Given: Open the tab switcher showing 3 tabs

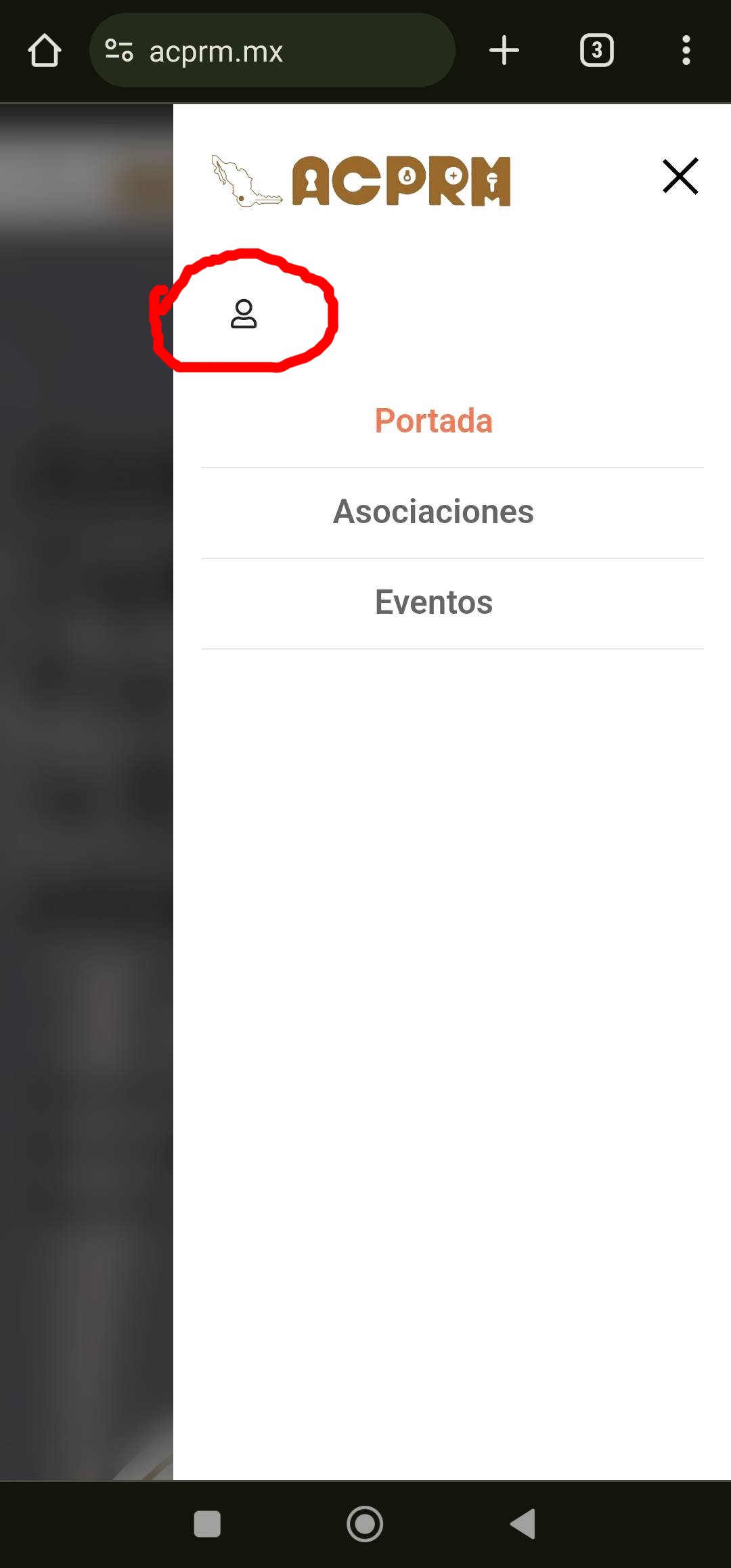Looking at the screenshot, I should (x=596, y=51).
